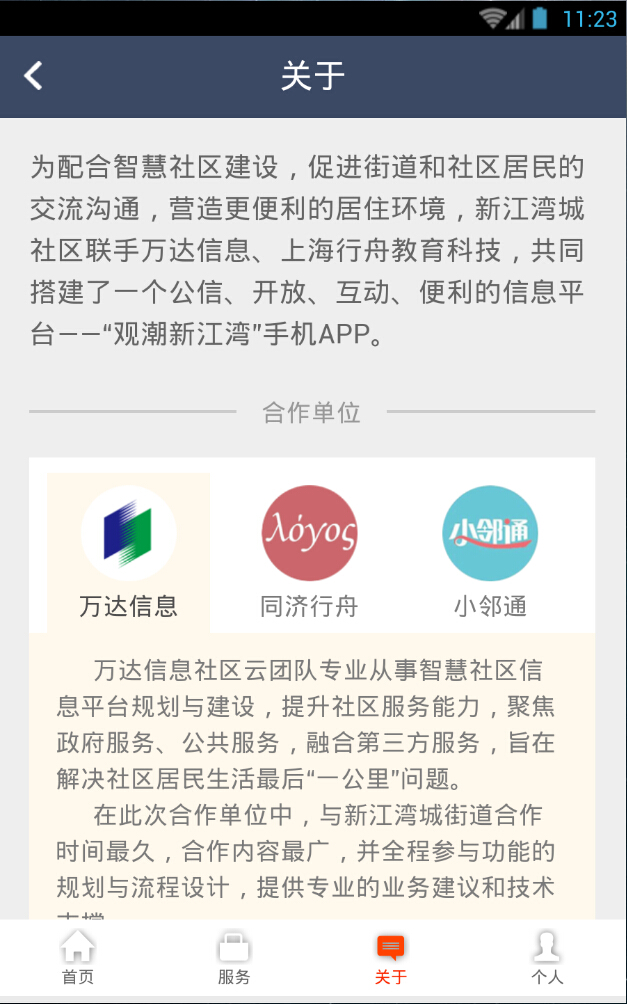Switch to the 同济行舟 partner tab
Screen dimensions: 627x1004
tap(309, 553)
